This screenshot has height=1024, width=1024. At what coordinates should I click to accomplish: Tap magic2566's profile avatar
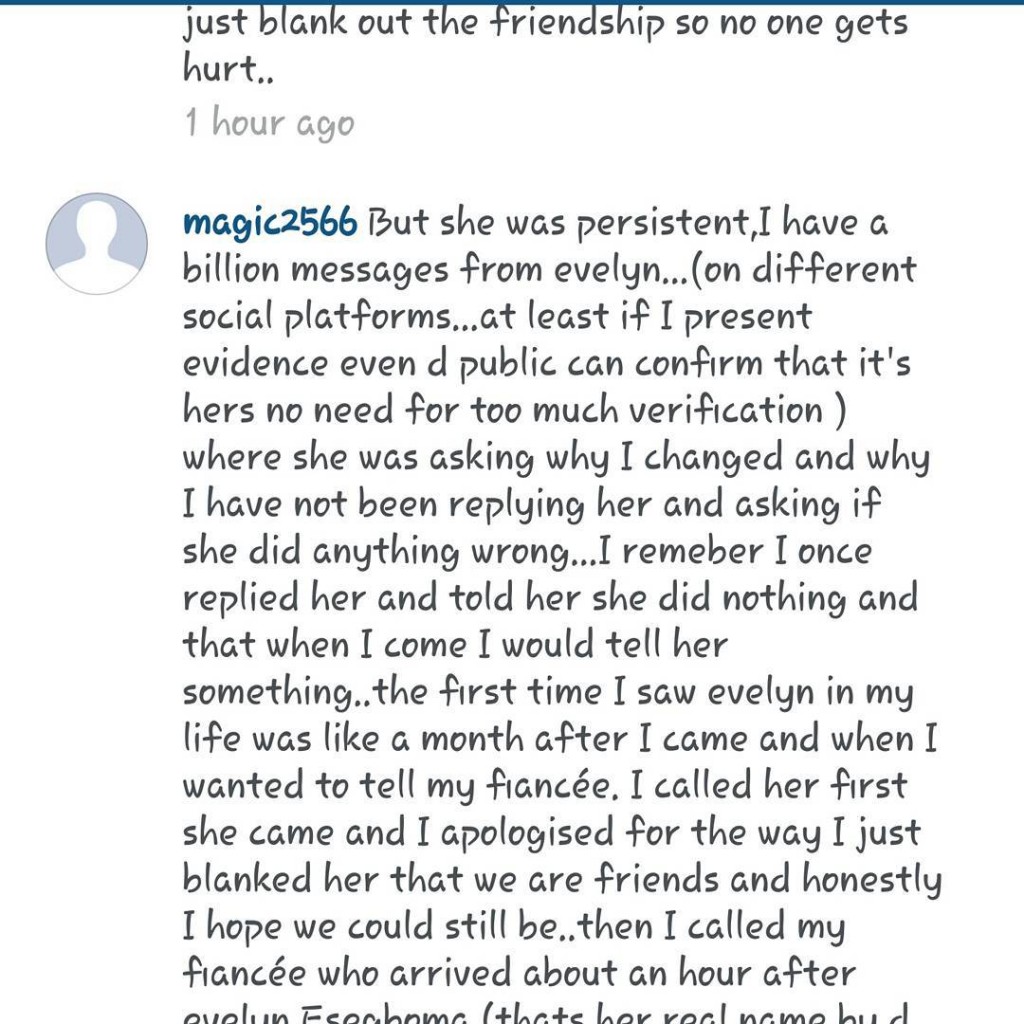[x=97, y=244]
